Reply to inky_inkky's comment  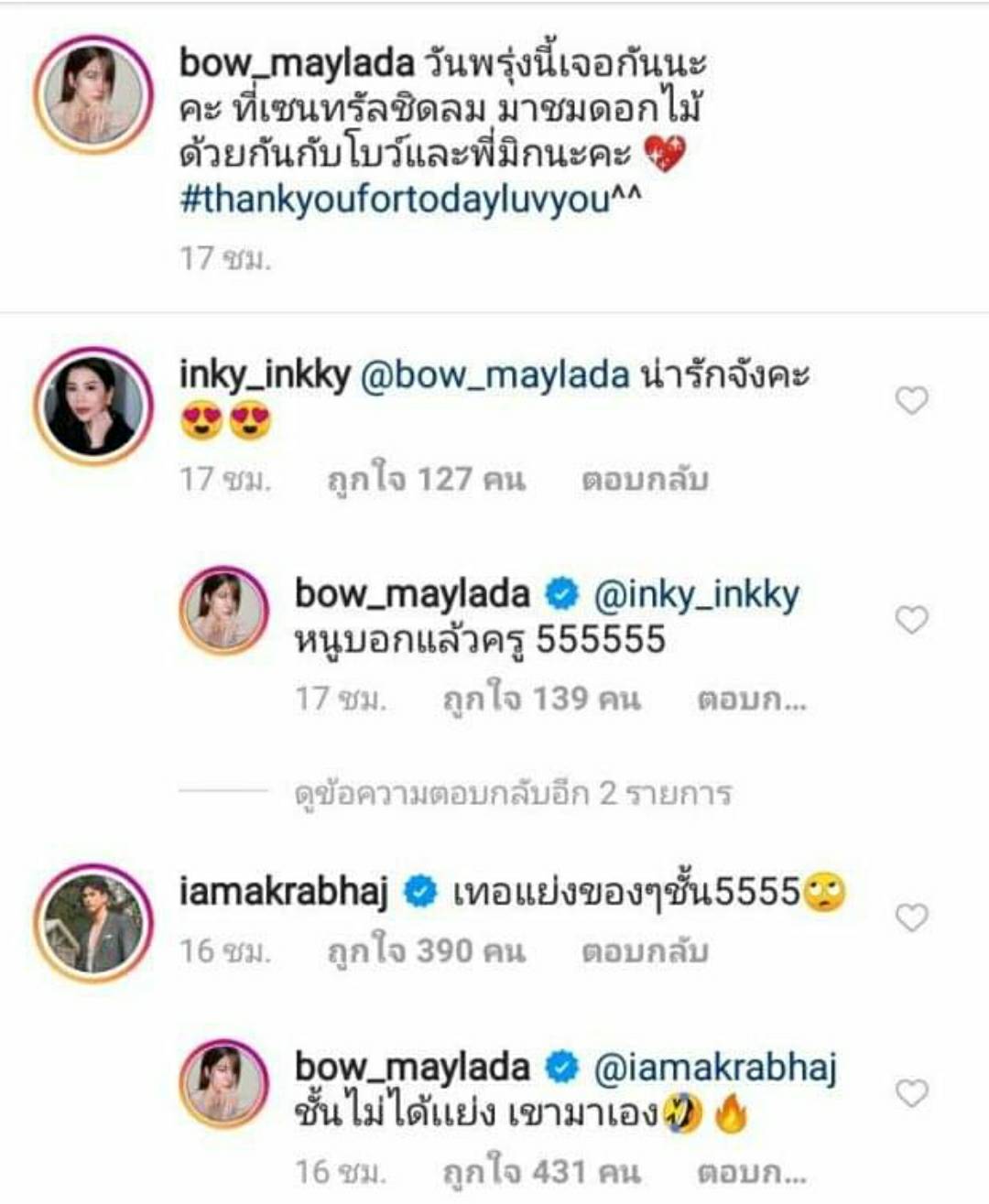point(645,480)
